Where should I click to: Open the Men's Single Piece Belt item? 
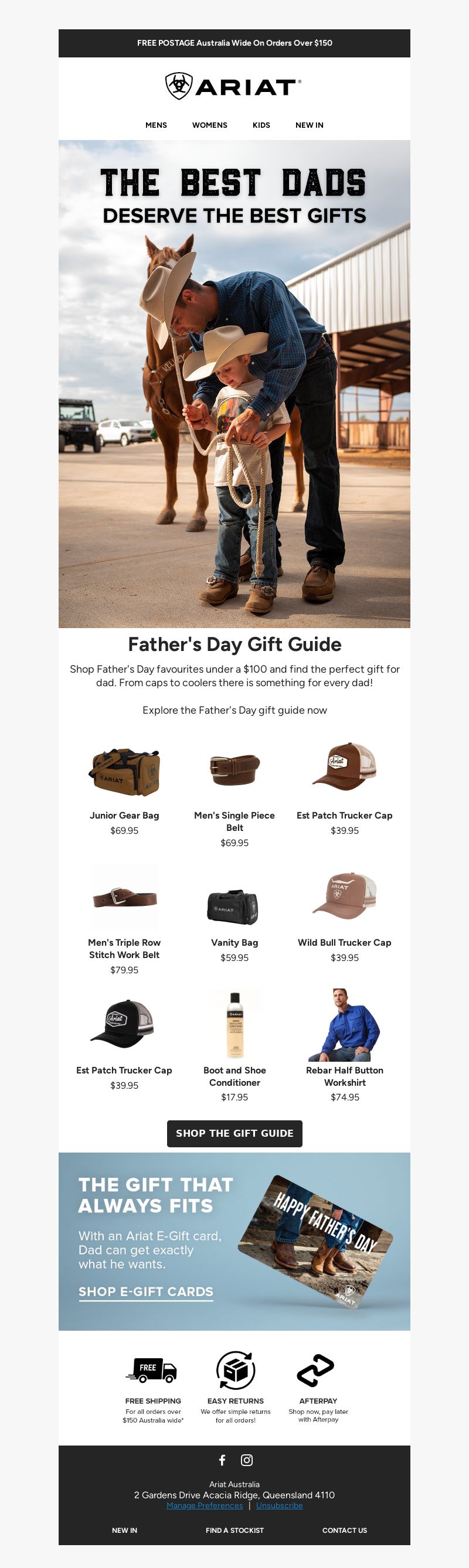click(x=235, y=770)
